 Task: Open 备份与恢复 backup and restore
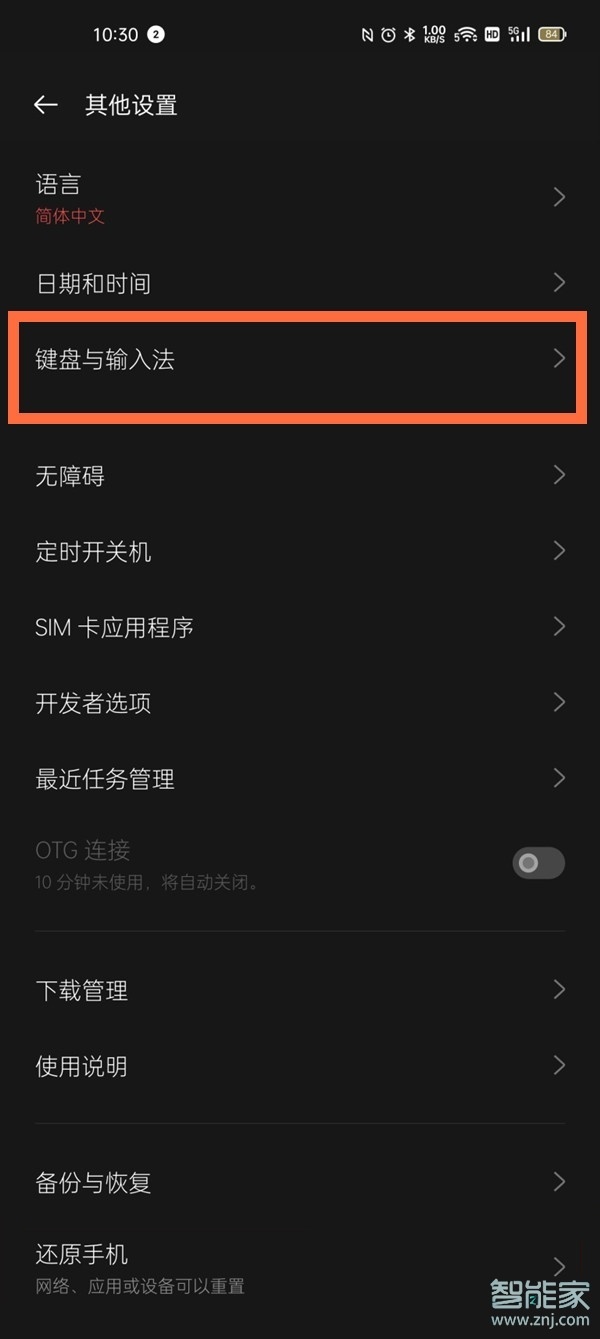(x=300, y=1183)
